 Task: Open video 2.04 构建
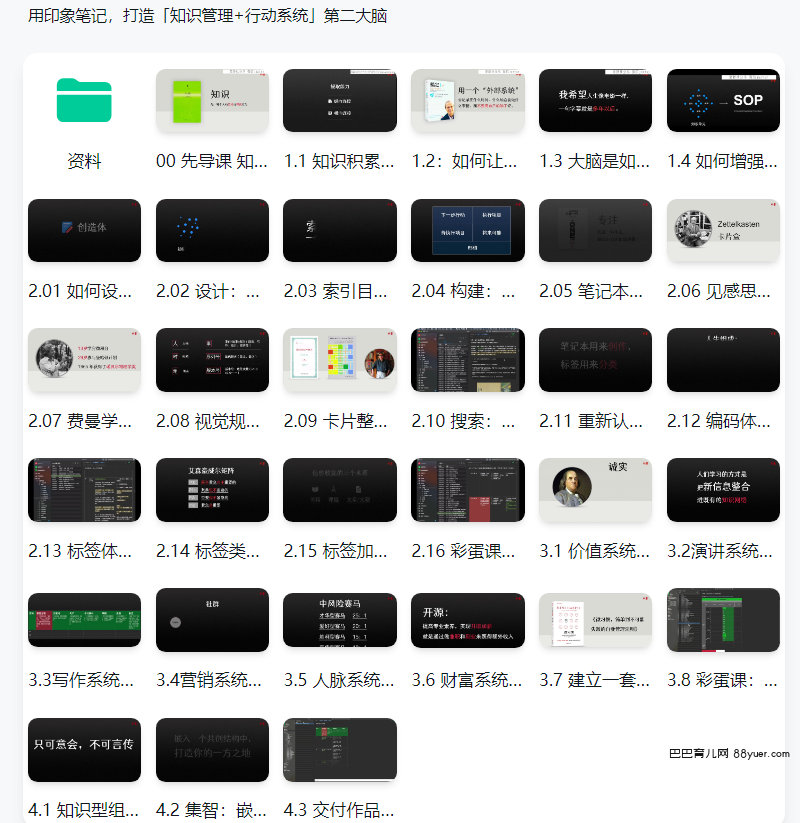(467, 231)
